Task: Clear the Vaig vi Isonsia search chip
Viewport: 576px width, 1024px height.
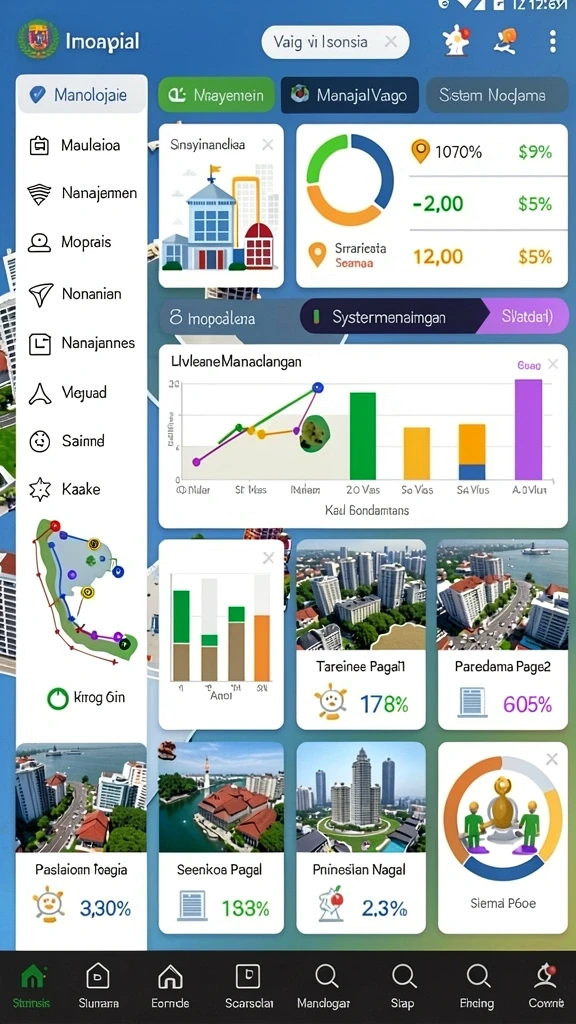Action: [391, 42]
